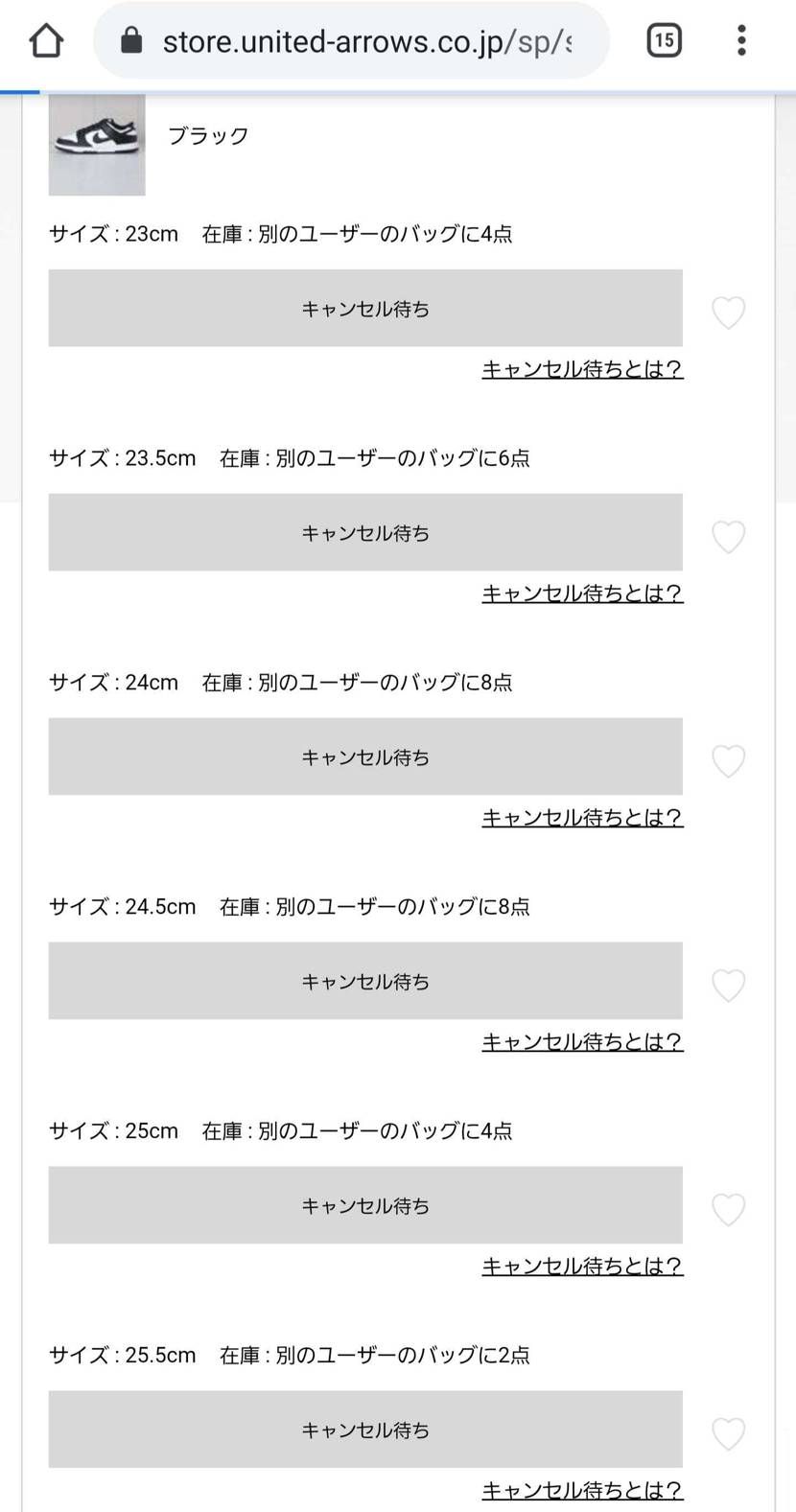796x1512 pixels.
Task: Tap the home icon in the browser toolbar
Action: (x=45, y=40)
